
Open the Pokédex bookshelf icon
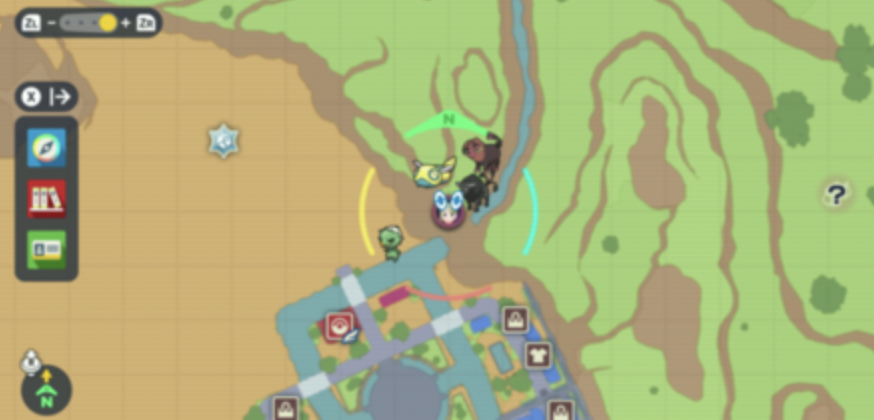pyautogui.click(x=47, y=198)
